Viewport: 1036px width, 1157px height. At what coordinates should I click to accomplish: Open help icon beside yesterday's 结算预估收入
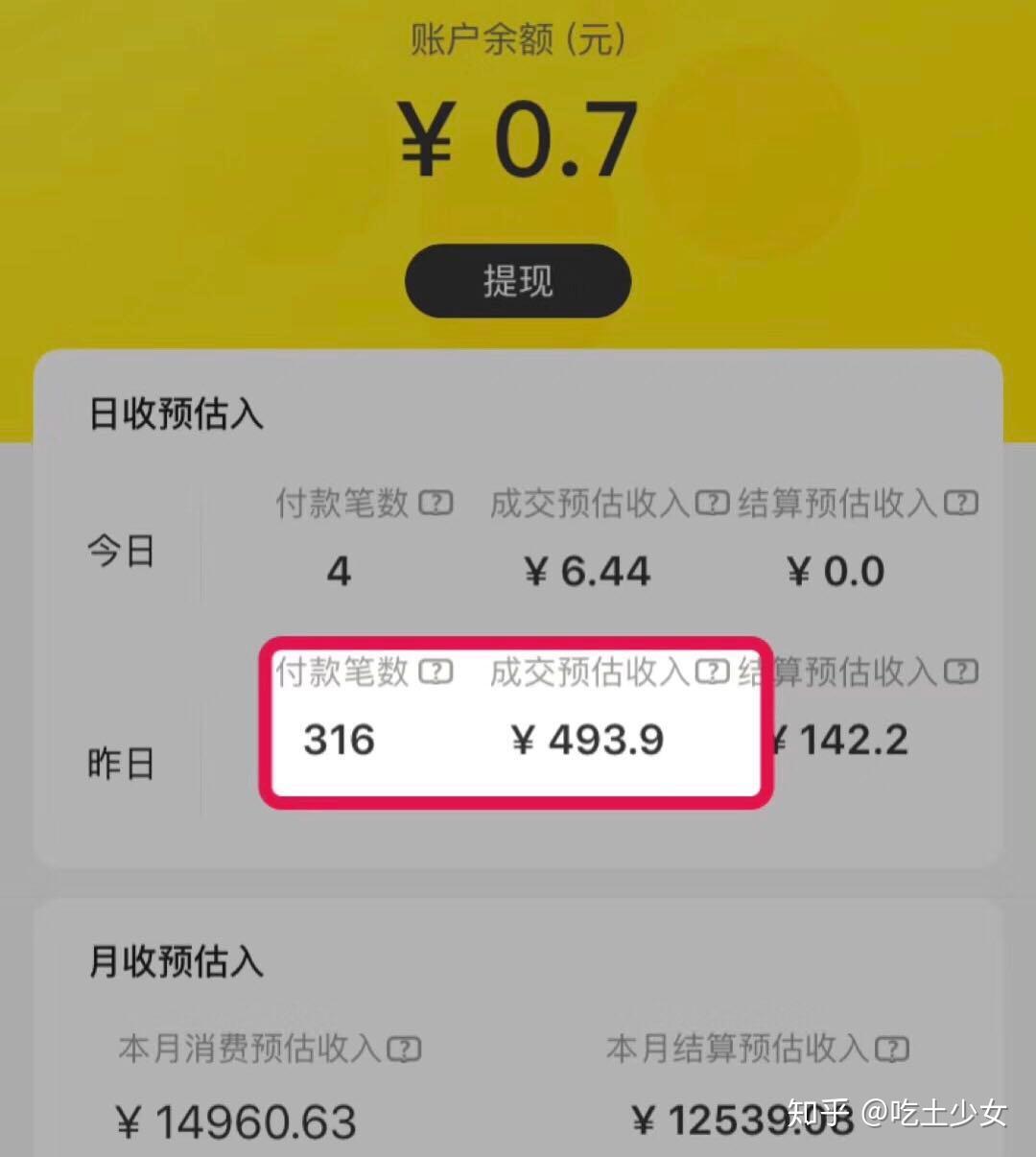click(961, 672)
